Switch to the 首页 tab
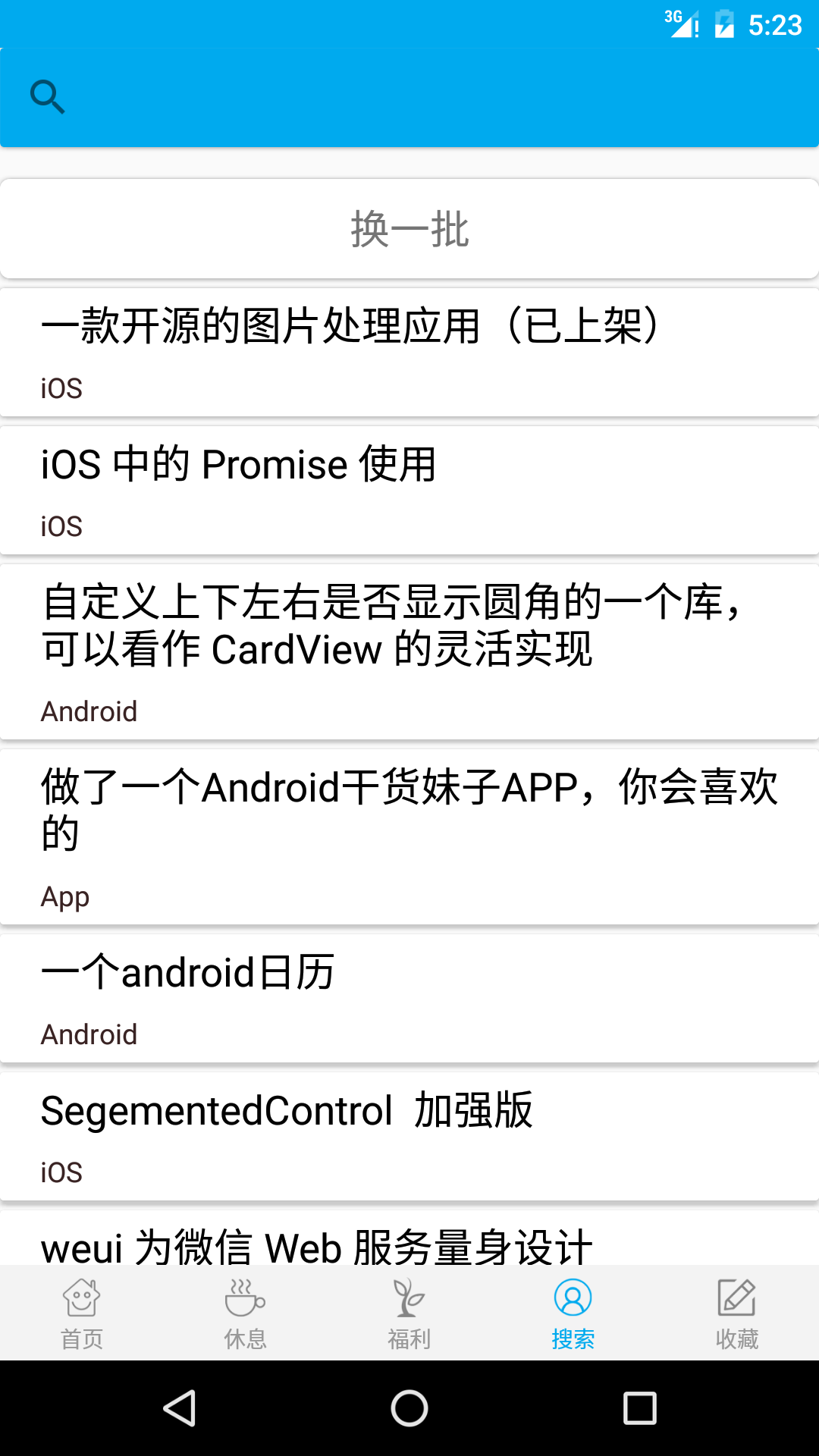The height and width of the screenshot is (1456, 819). coord(82,1313)
